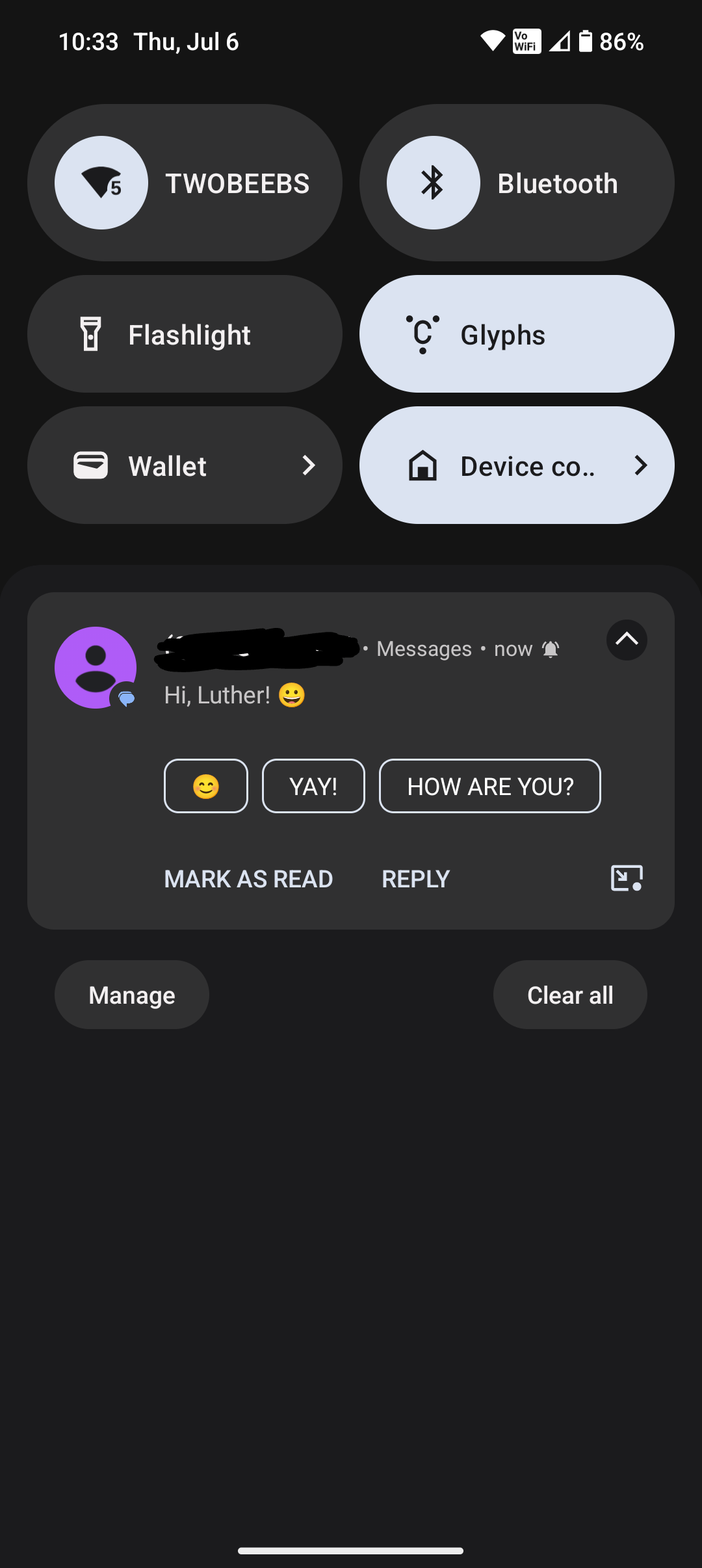Turn on the Flashlight

point(185,334)
